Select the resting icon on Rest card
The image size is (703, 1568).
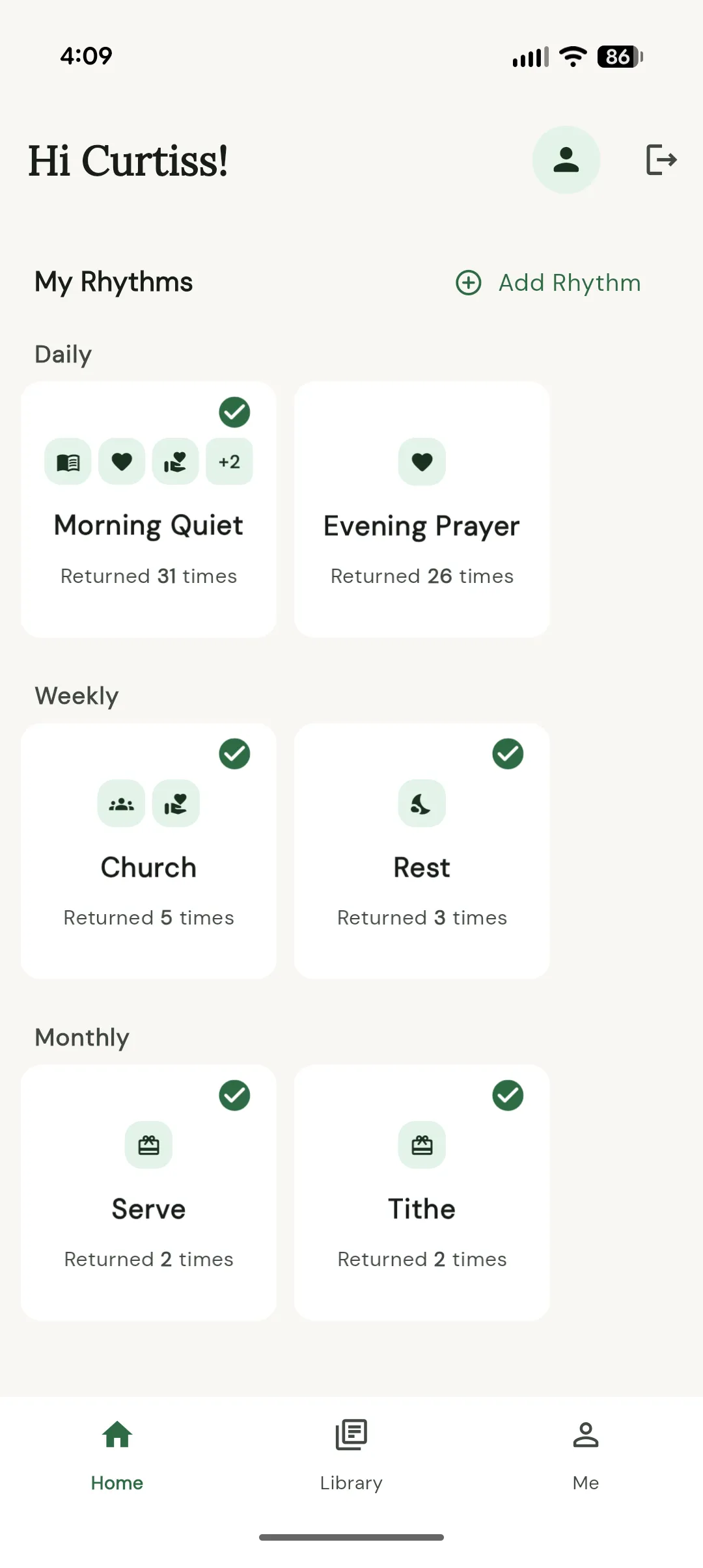point(422,804)
